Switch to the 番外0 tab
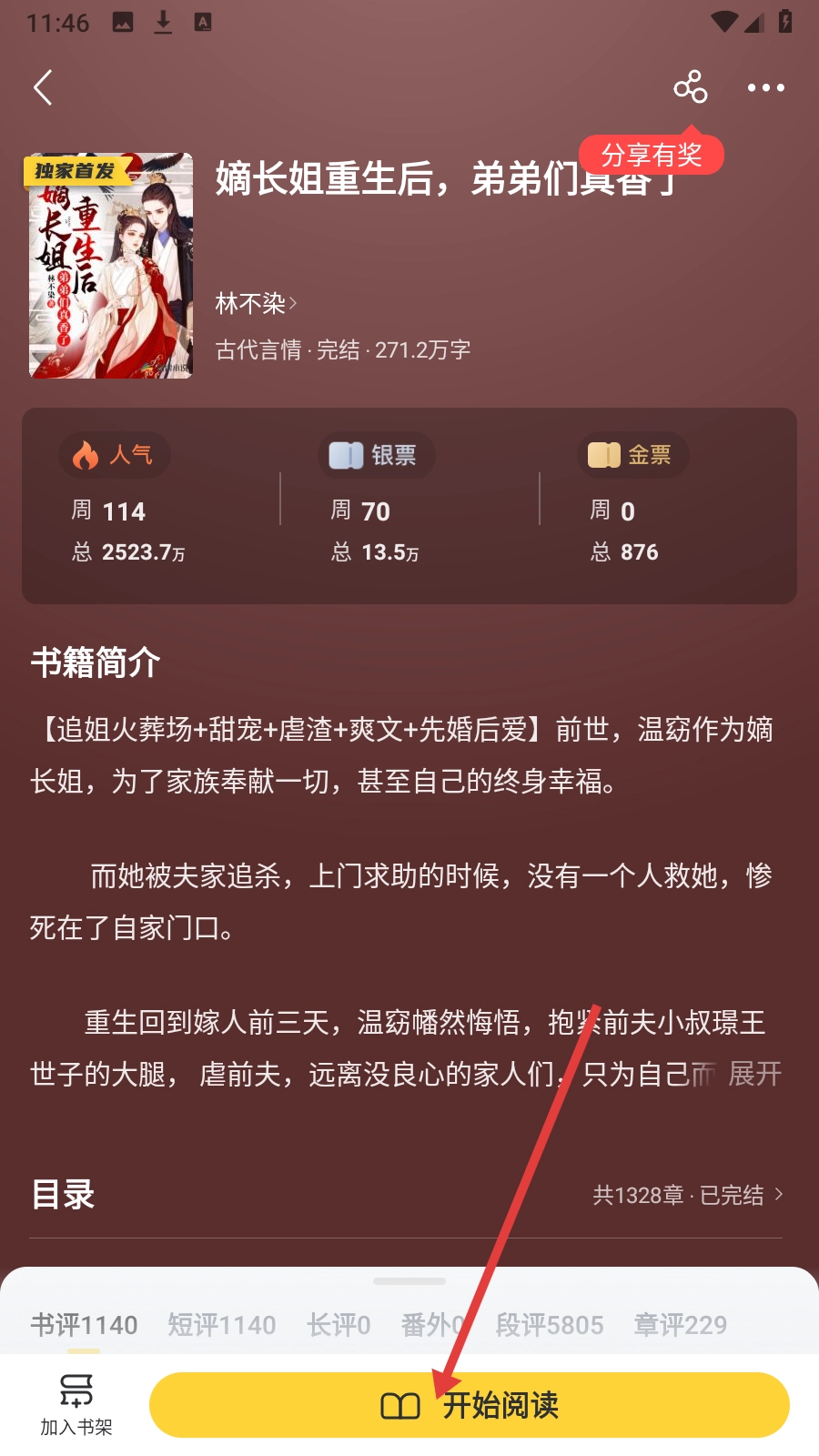The height and width of the screenshot is (1456, 819). [x=432, y=1325]
